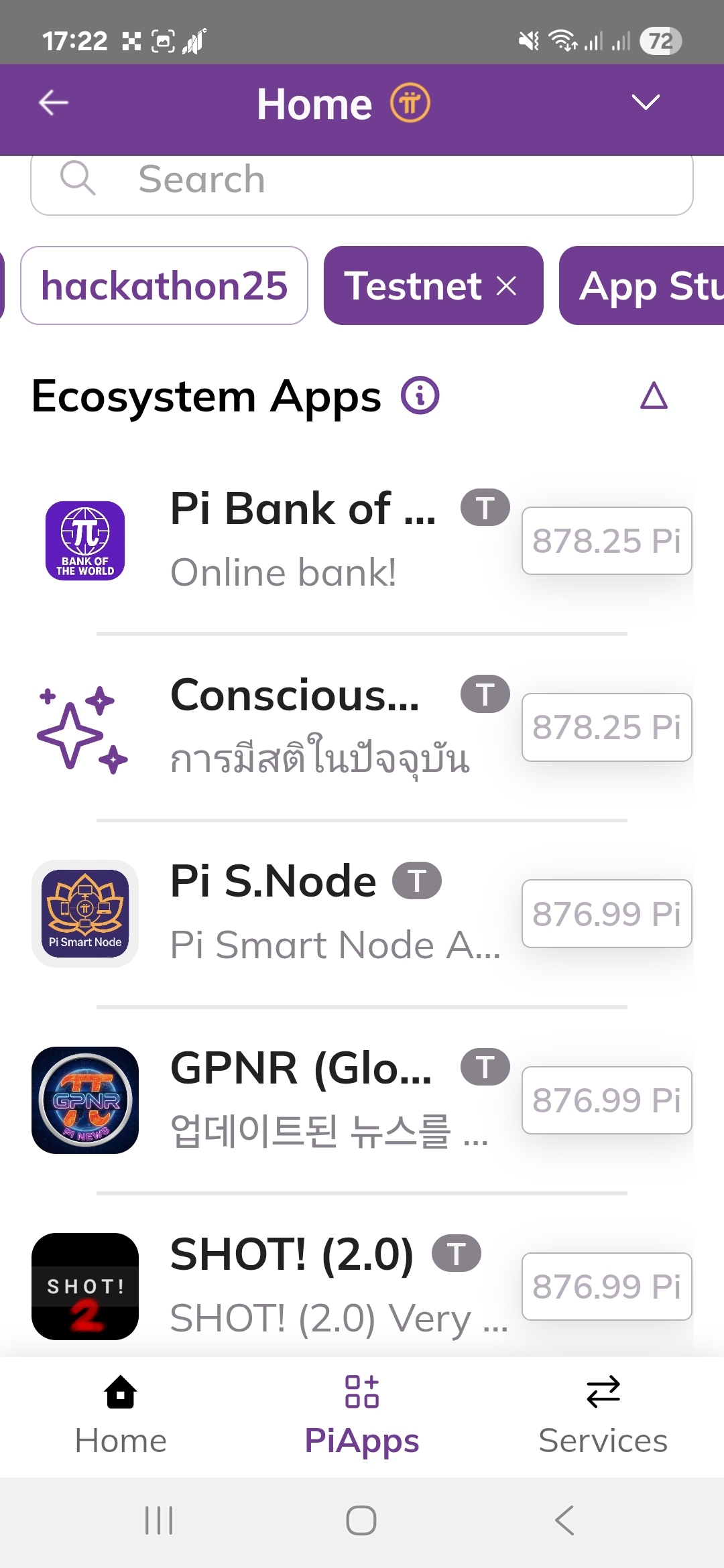Tap the 878.25 Pi button for Pi Bank
This screenshot has height=1568, width=724.
click(x=607, y=541)
